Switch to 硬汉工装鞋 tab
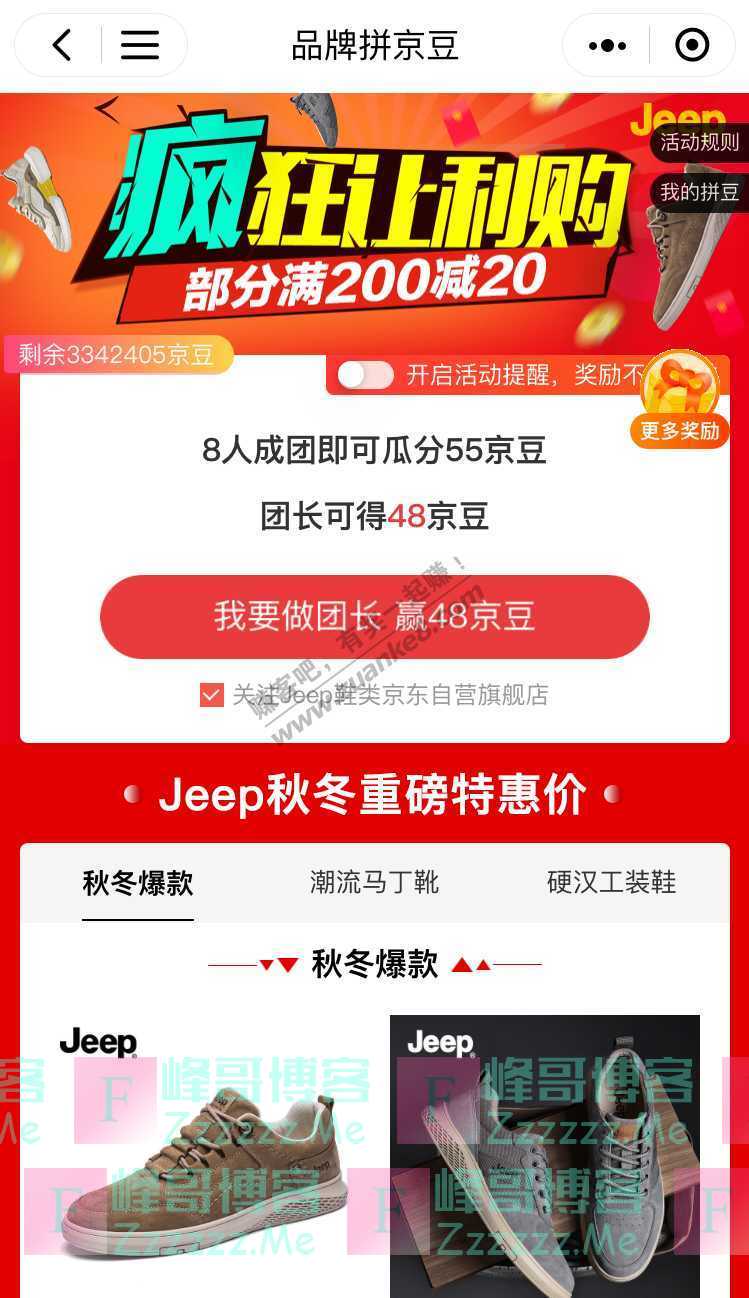The width and height of the screenshot is (749, 1298). pos(611,883)
